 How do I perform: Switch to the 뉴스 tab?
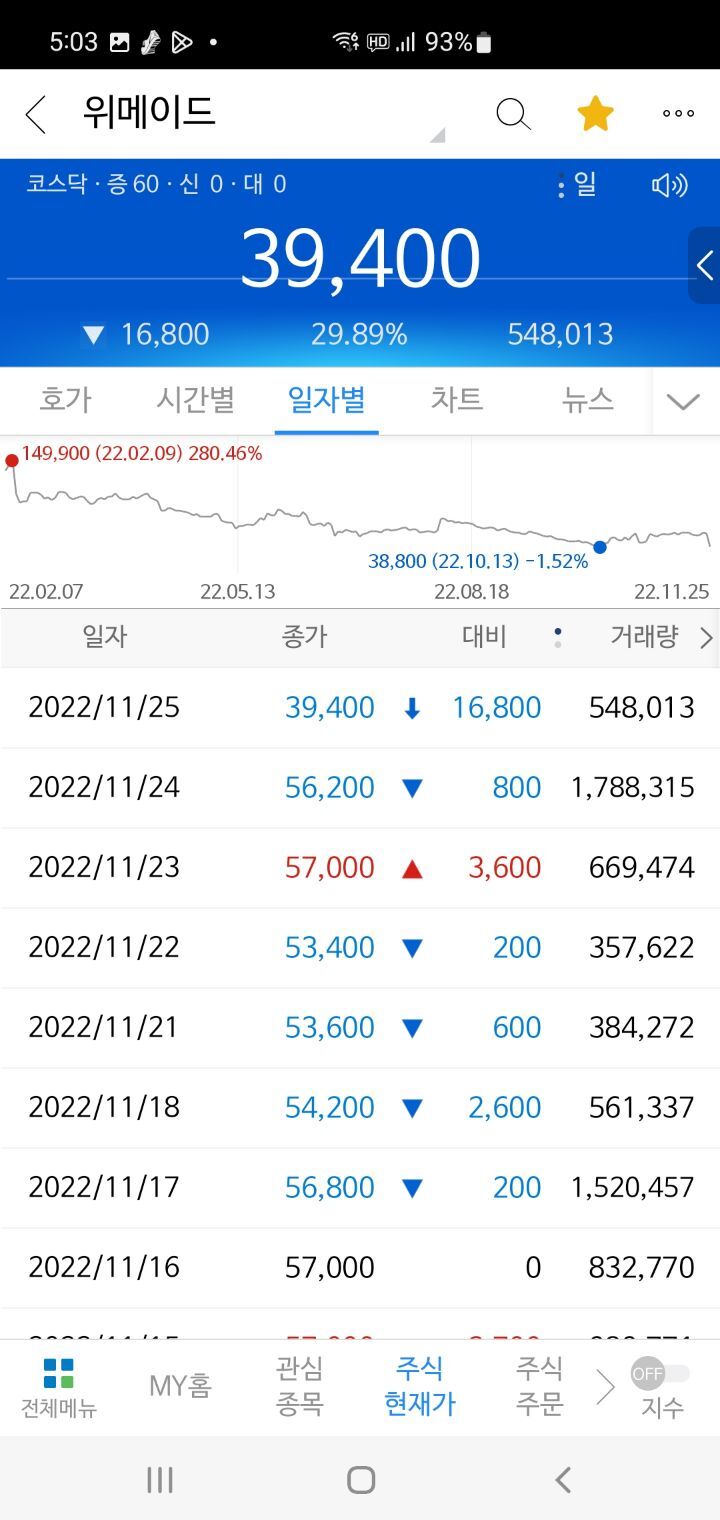click(588, 400)
